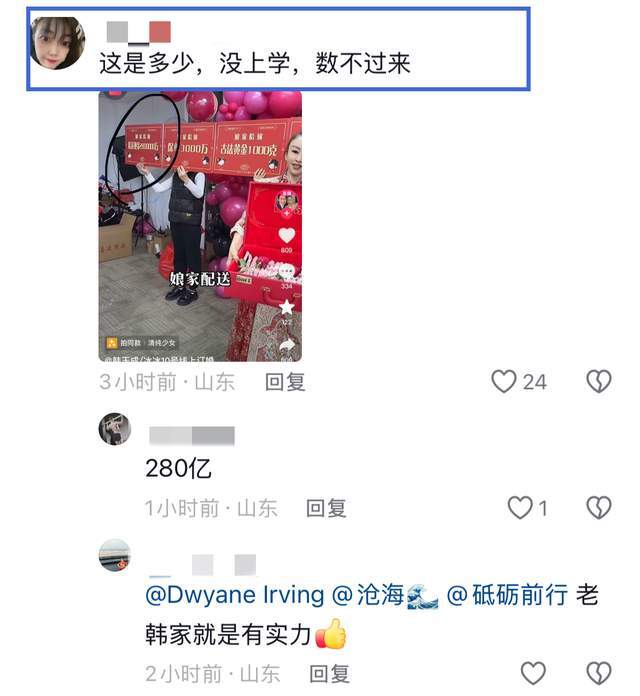Image resolution: width=640 pixels, height=696 pixels.
Task: Open avatar of the 老韩家 commenter
Action: pyautogui.click(x=115, y=555)
